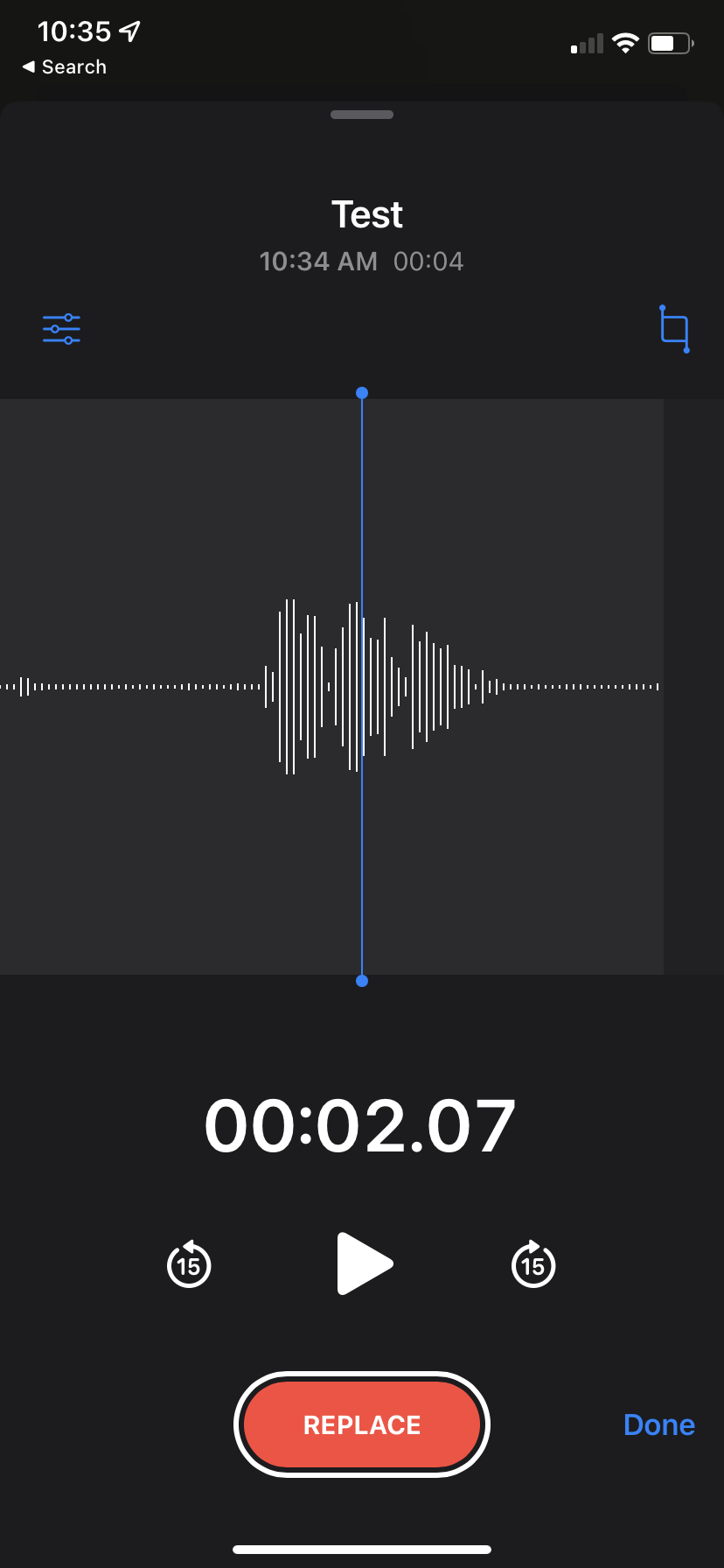Tap the elapsed time 00:02.07 display
Screen dimensions: 724x1568
[359, 1125]
